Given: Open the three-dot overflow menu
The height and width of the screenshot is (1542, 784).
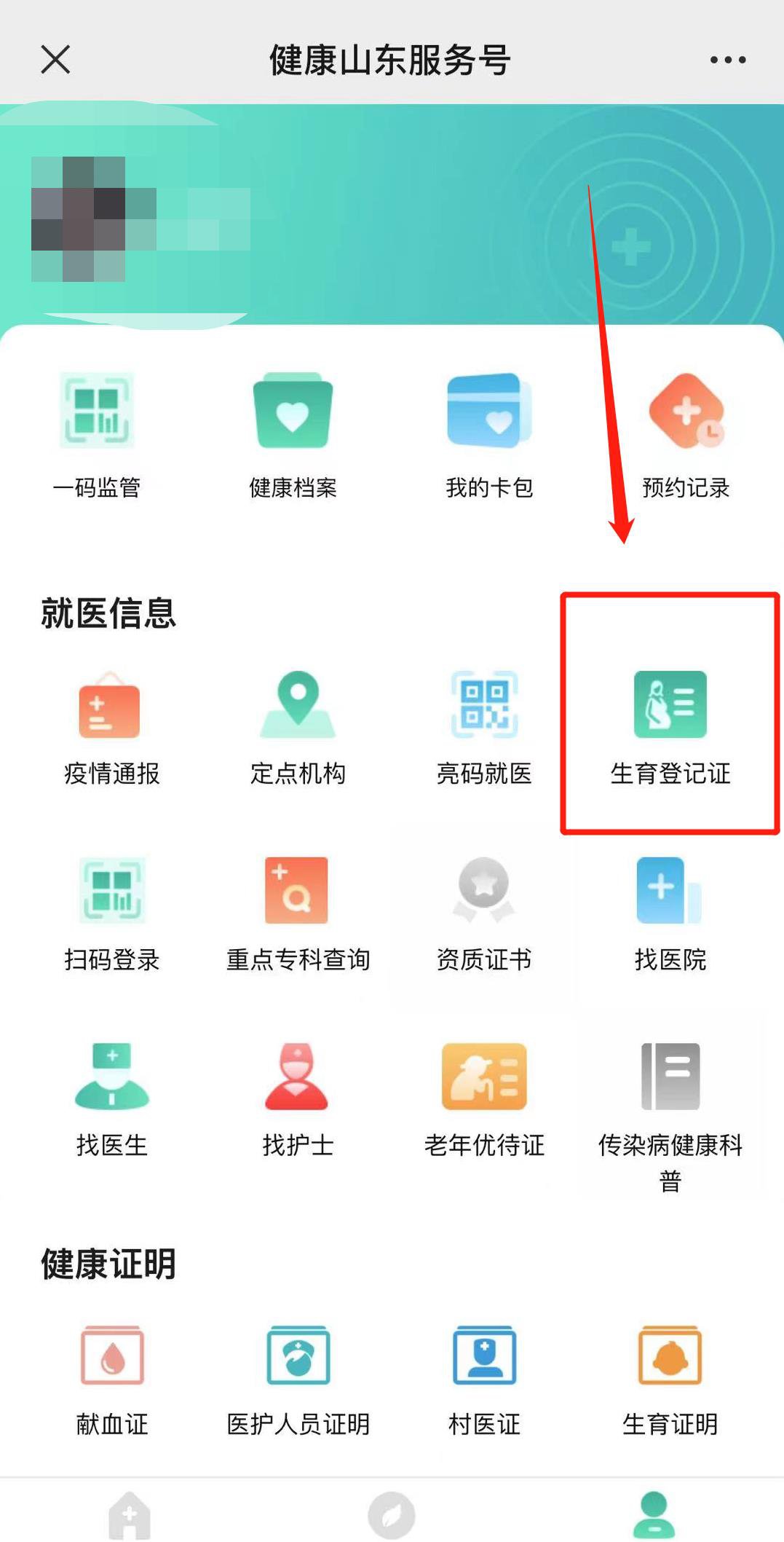Looking at the screenshot, I should pyautogui.click(x=727, y=60).
